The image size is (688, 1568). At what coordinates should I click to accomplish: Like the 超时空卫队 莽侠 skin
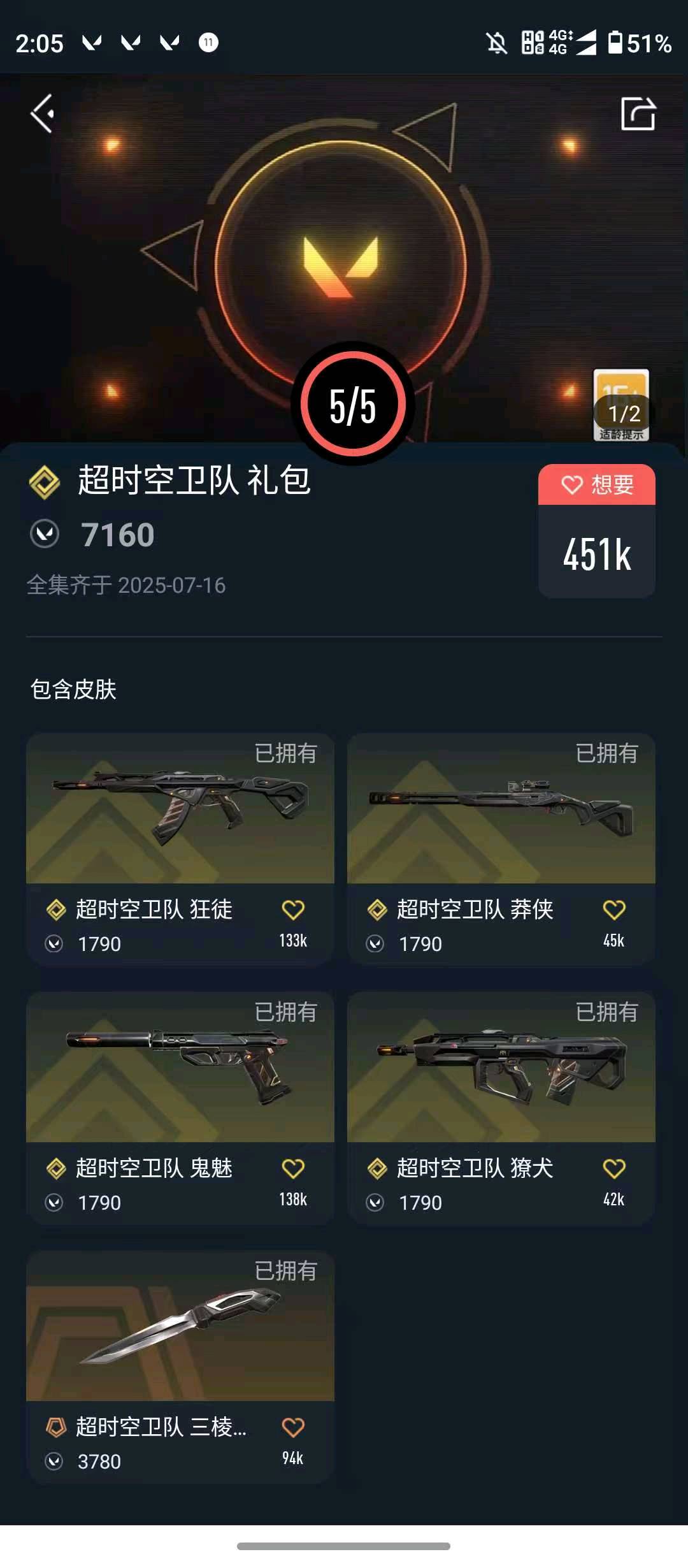tap(614, 910)
